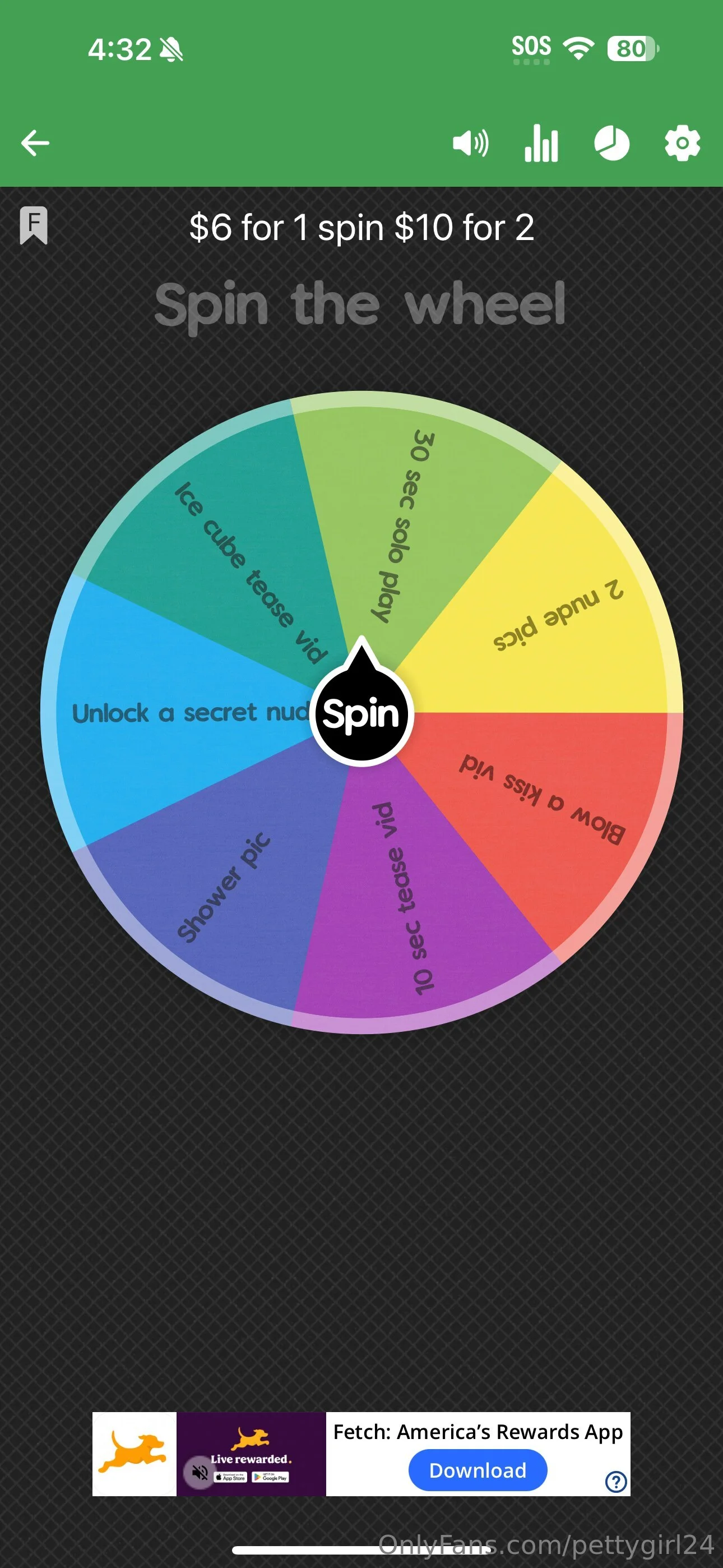Go back using the arrow
This screenshot has width=723, height=1568.
pos(35,144)
